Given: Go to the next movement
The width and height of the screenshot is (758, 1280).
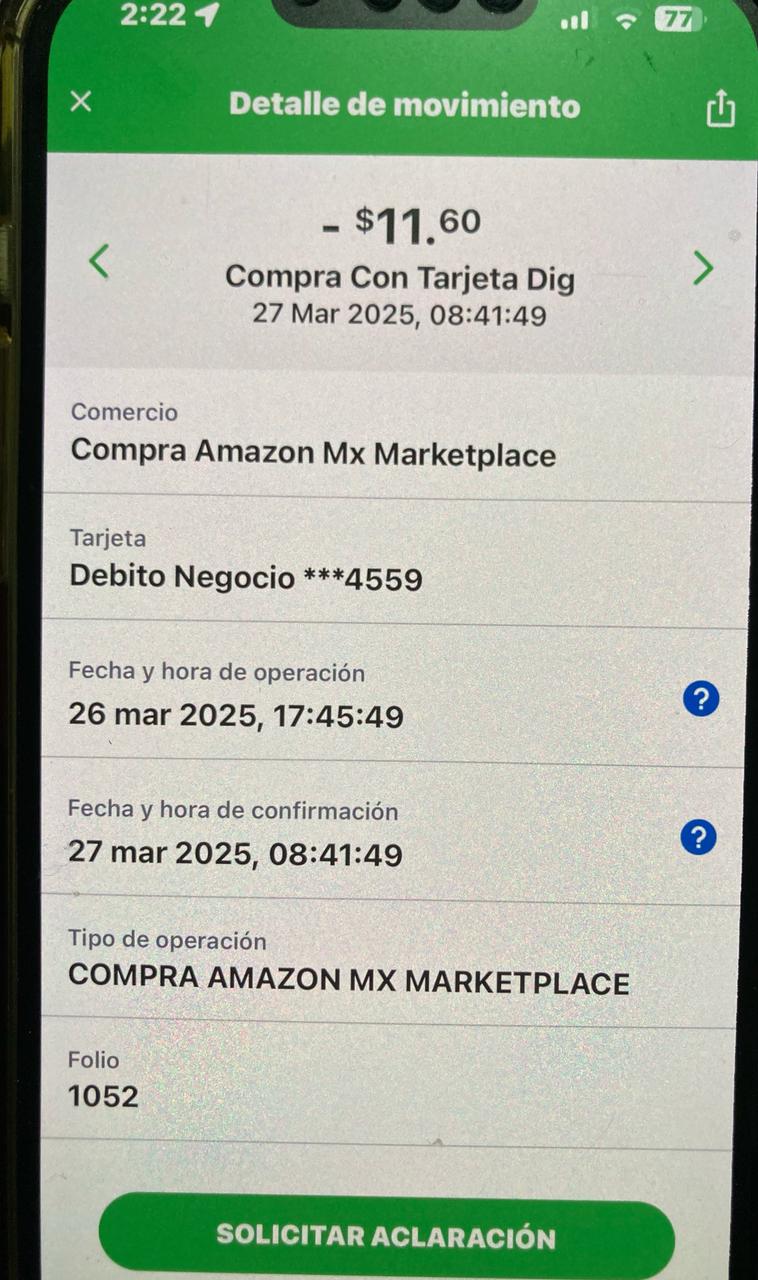Looking at the screenshot, I should pyautogui.click(x=704, y=267).
